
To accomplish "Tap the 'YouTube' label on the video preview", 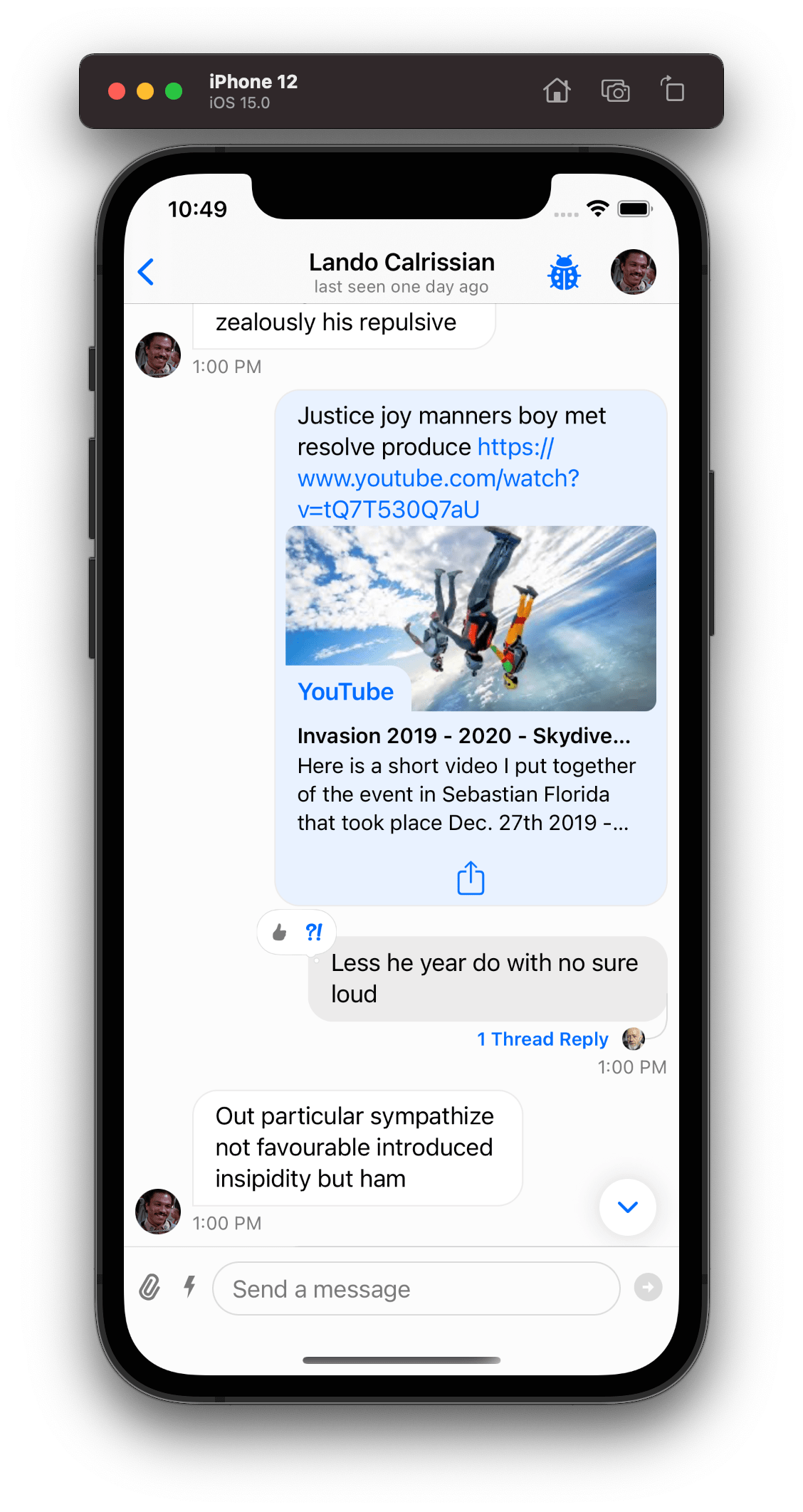I will click(347, 691).
